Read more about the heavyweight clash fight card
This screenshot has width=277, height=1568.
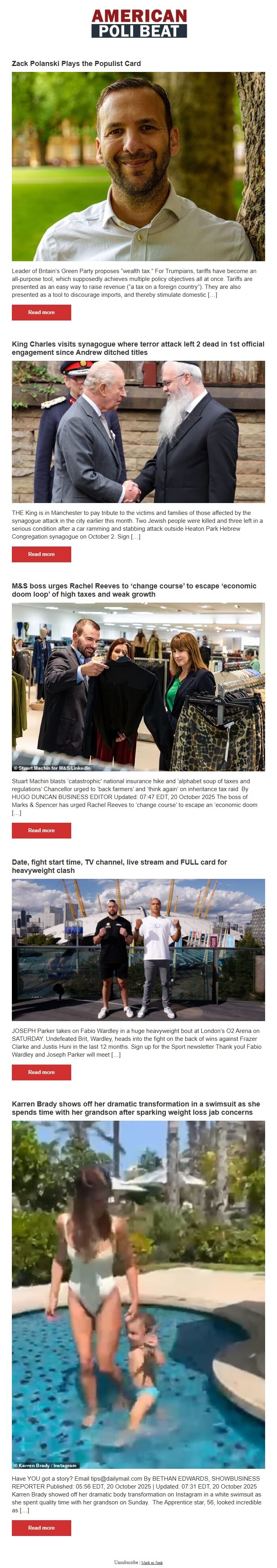click(x=42, y=1072)
